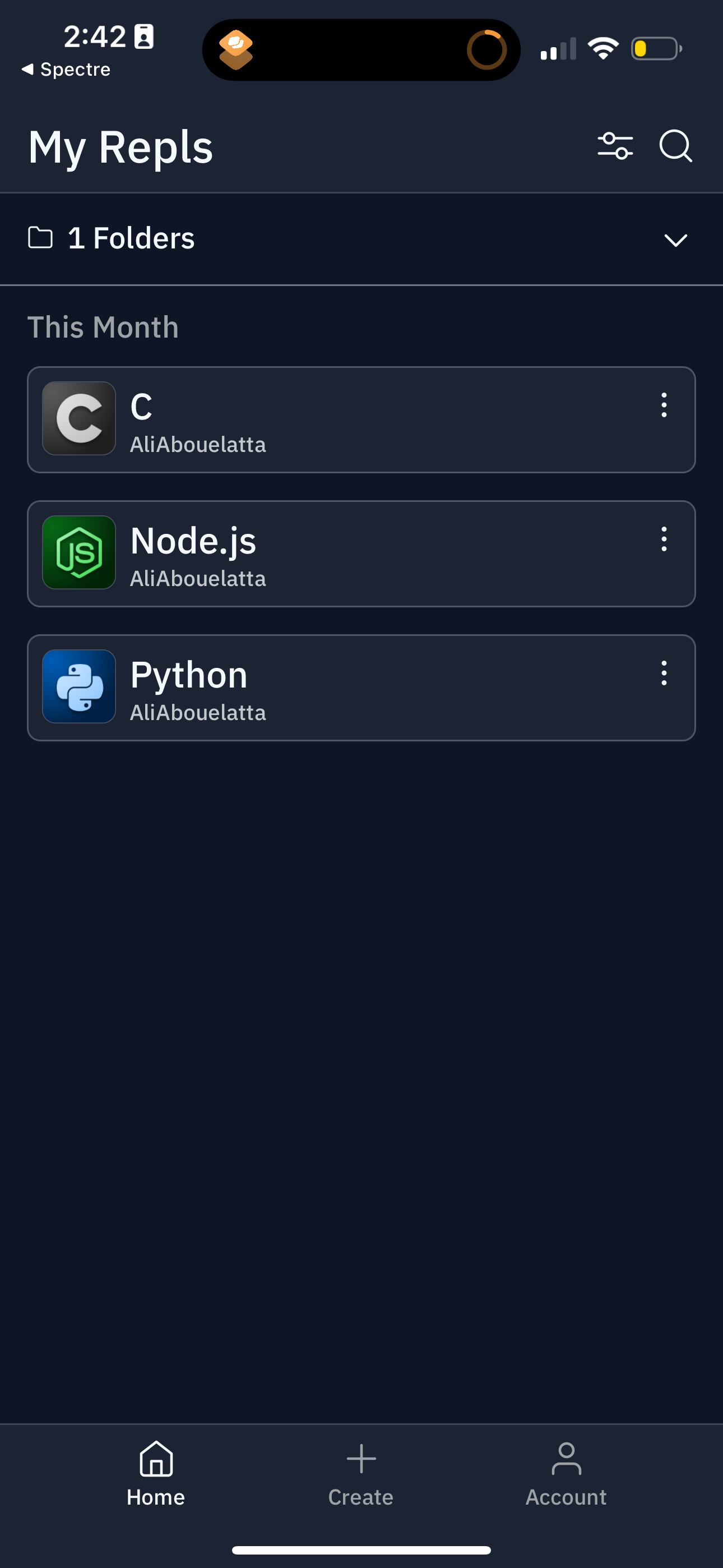Screen dimensions: 723x1568
Task: Return to the Spectre app
Action: point(66,70)
